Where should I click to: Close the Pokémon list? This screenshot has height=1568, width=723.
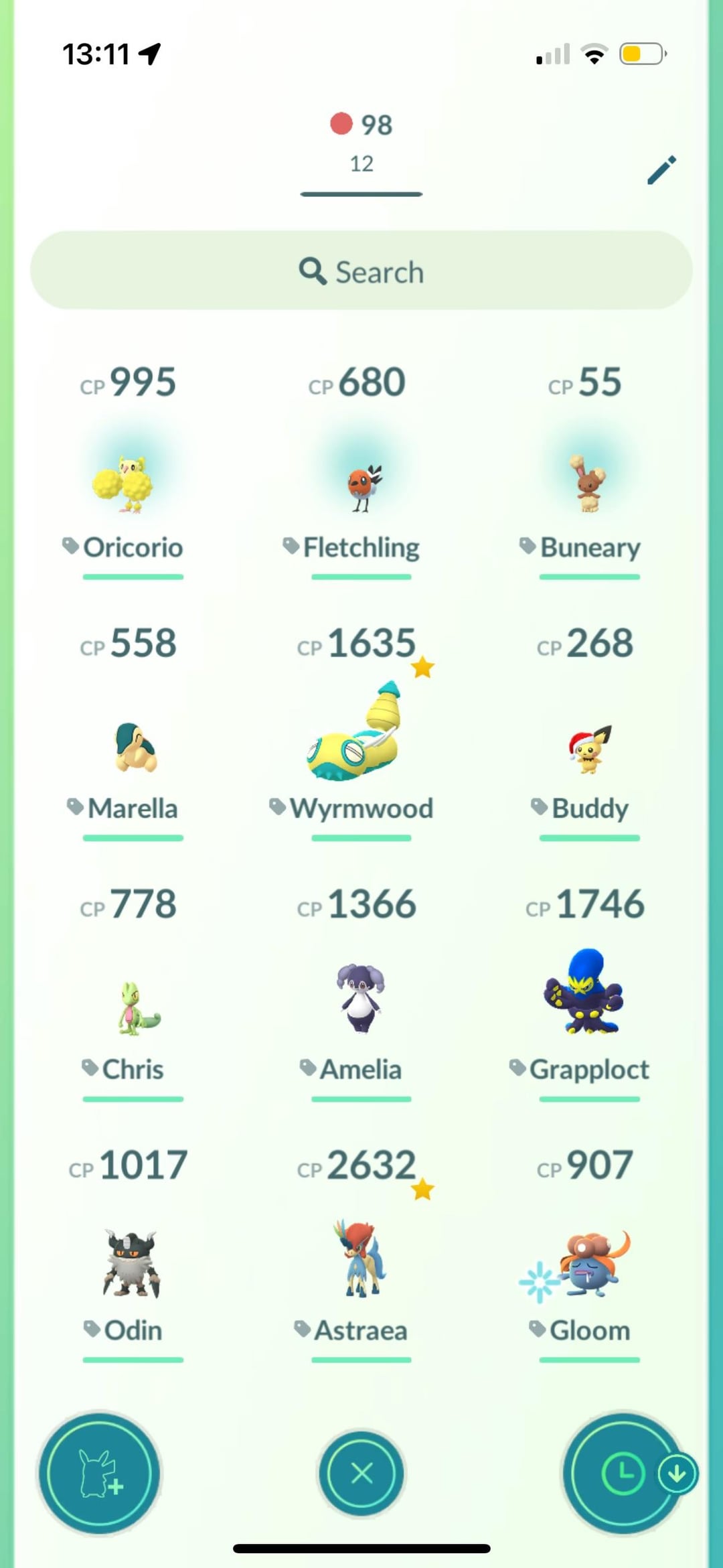point(361,1474)
